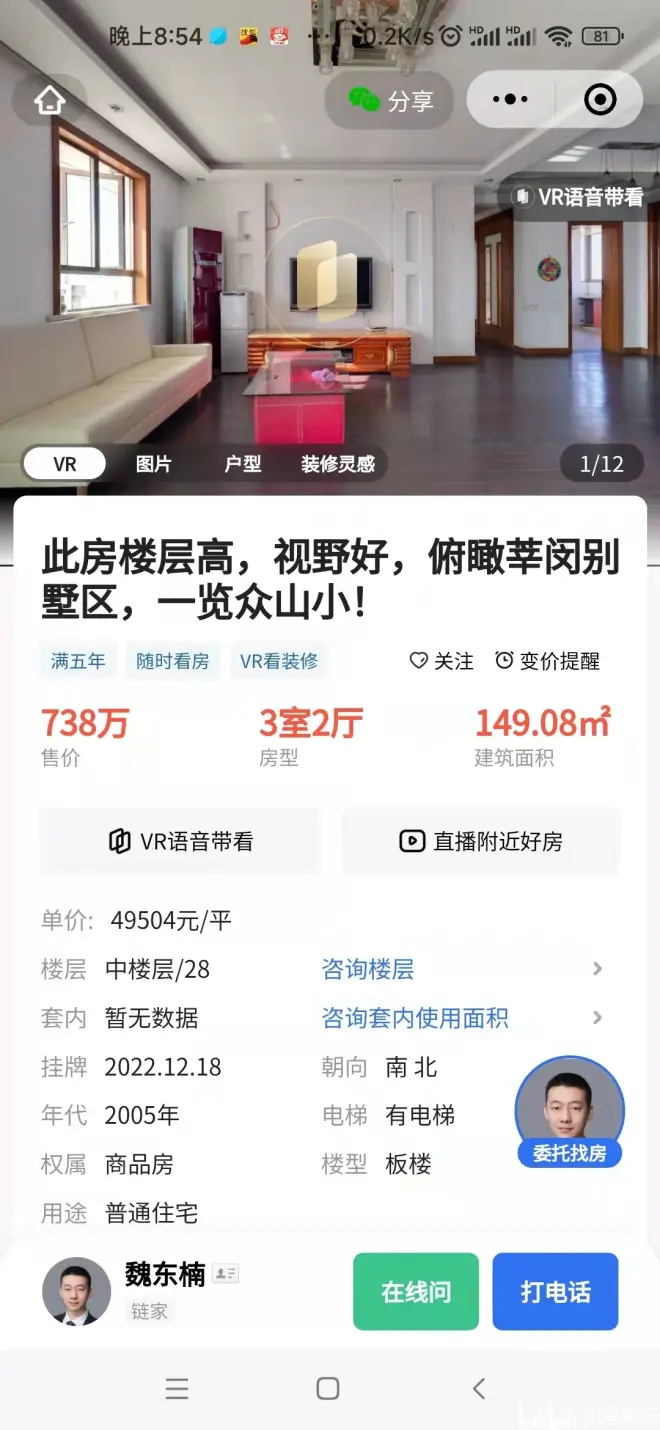
Task: Tap 咨询楼层 to ask about floor
Action: (x=367, y=969)
